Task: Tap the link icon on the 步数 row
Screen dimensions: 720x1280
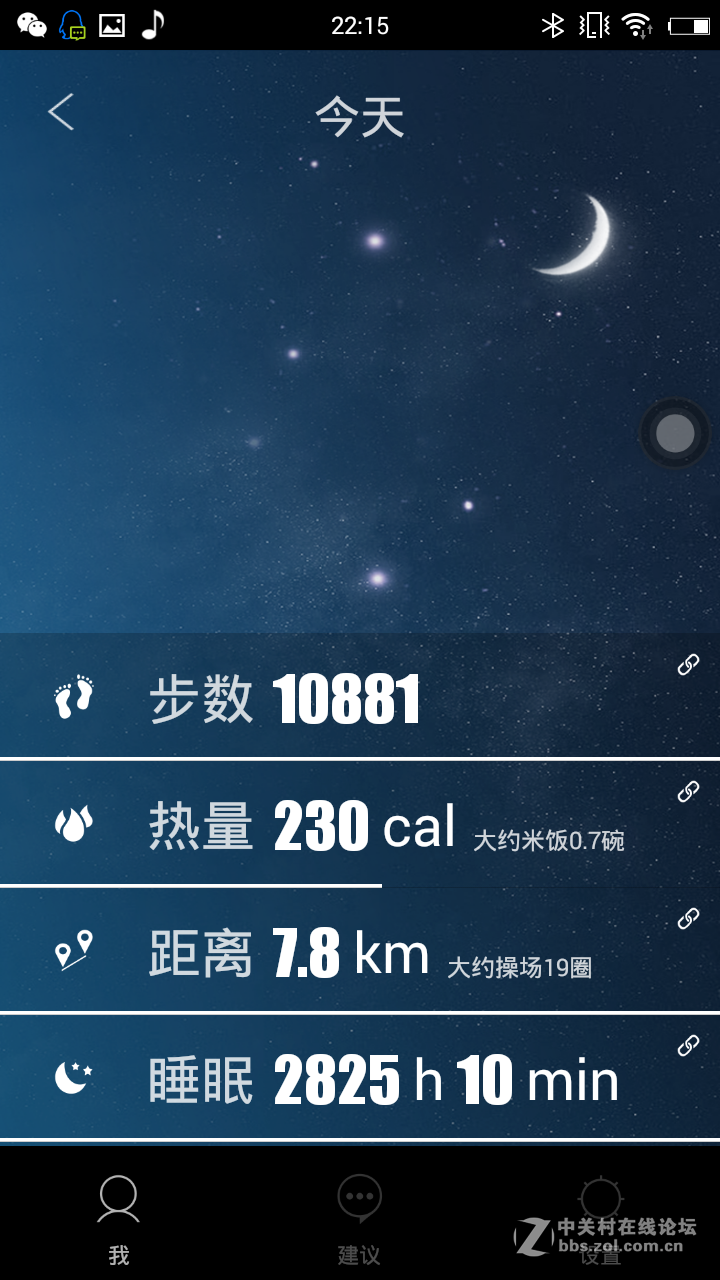Action: 688,665
